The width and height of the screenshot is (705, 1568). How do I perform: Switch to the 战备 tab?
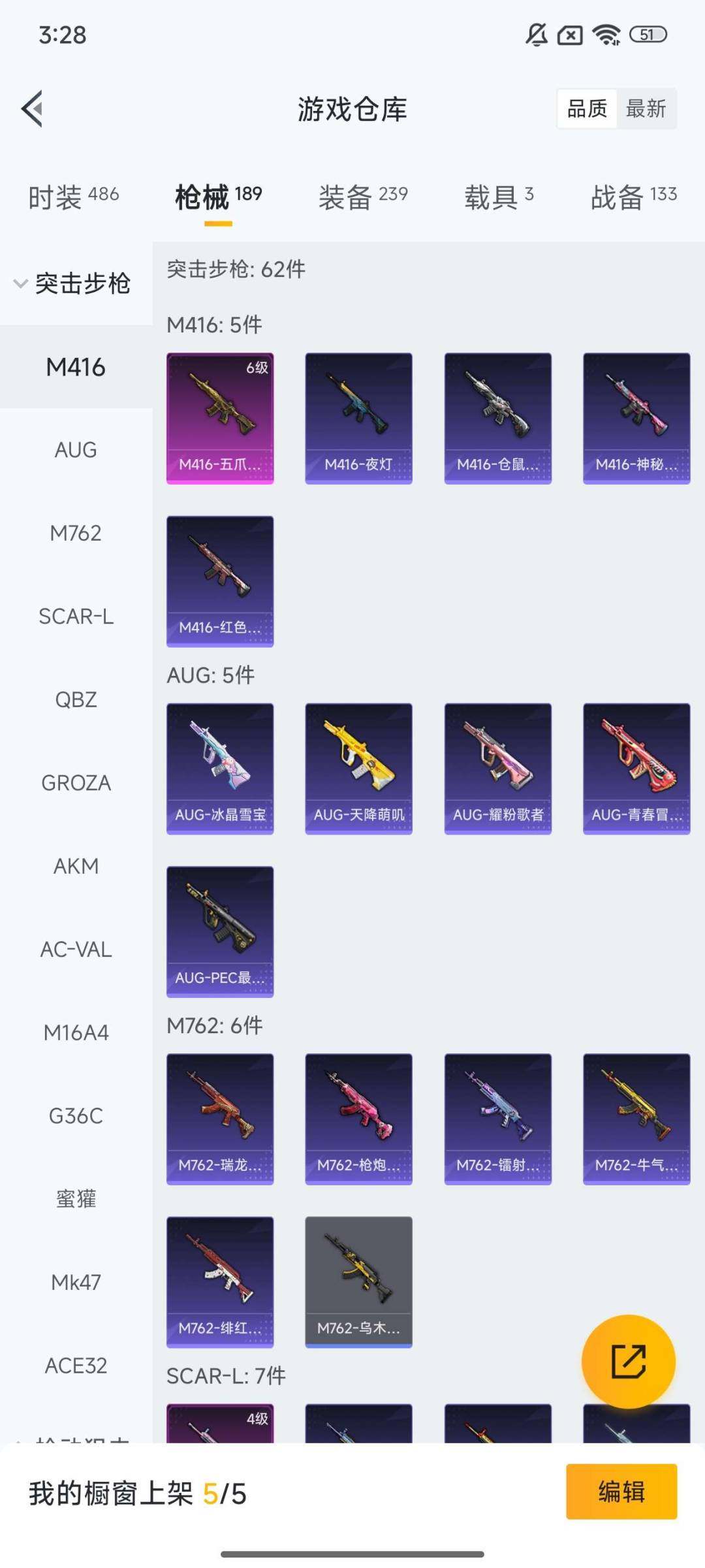(633, 196)
